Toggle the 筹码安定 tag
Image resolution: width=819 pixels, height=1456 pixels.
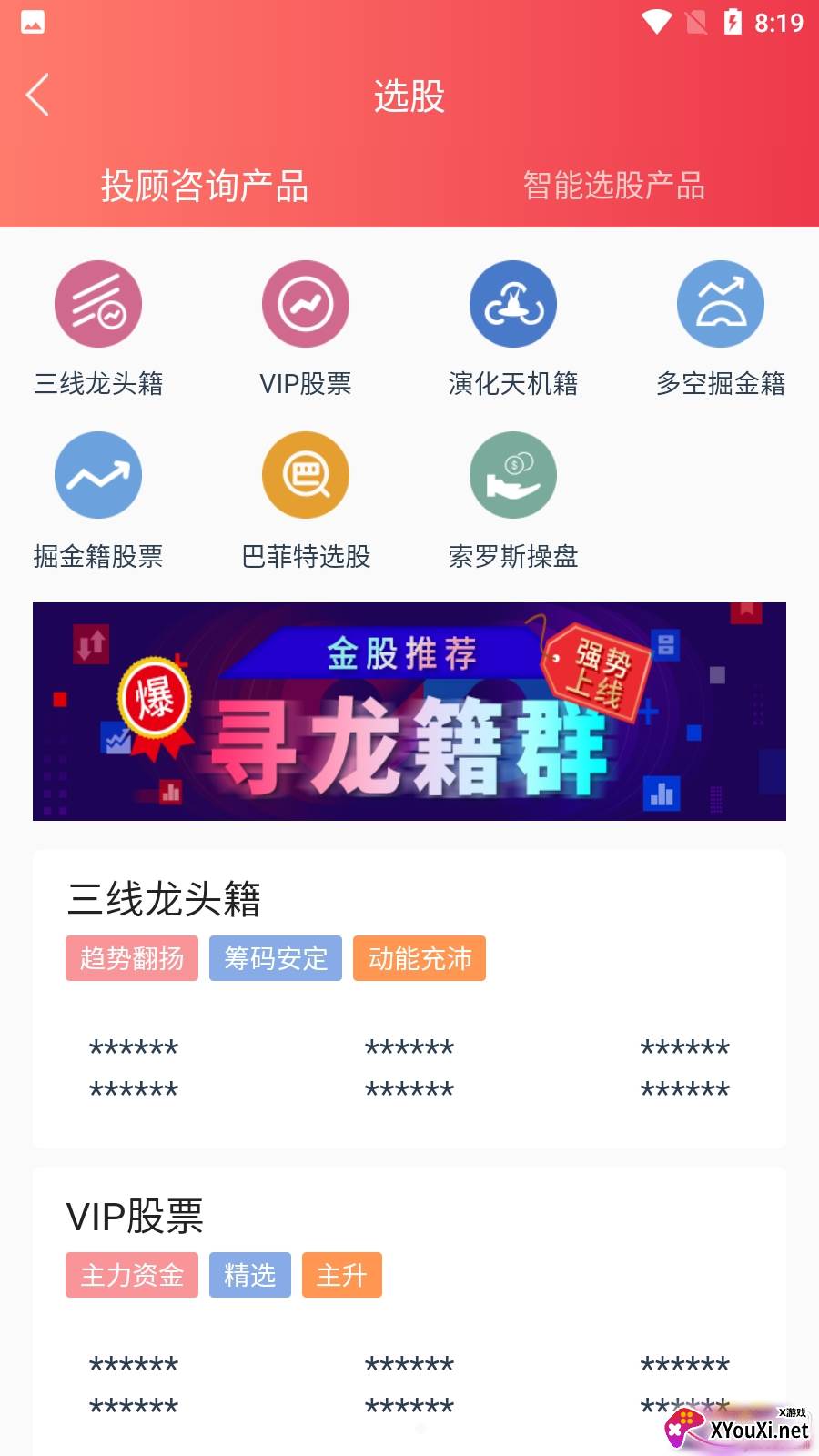tap(276, 957)
